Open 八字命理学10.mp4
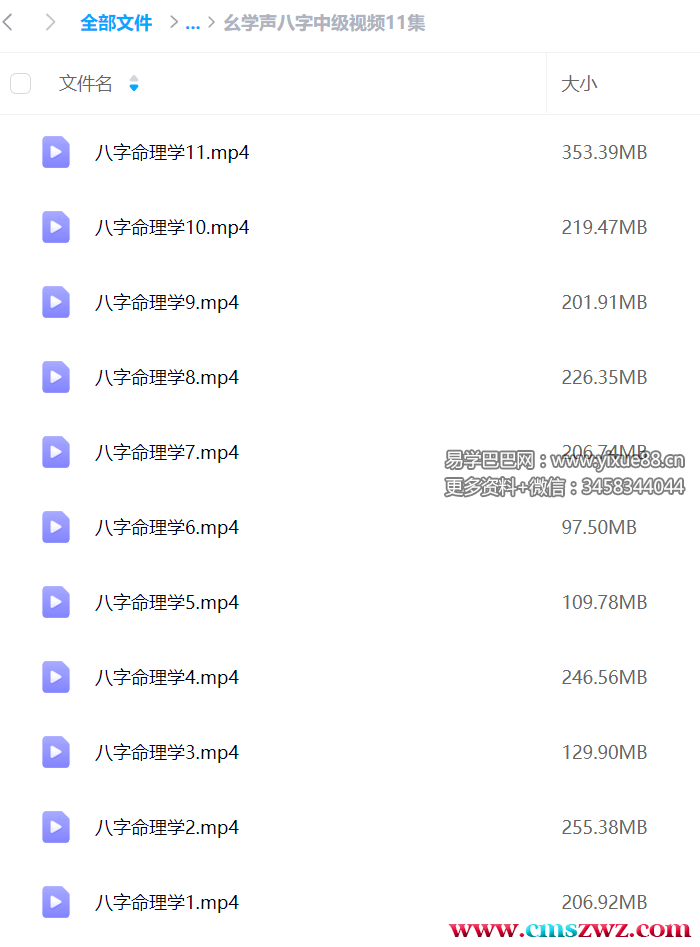Image resolution: width=700 pixels, height=947 pixels. pos(172,228)
